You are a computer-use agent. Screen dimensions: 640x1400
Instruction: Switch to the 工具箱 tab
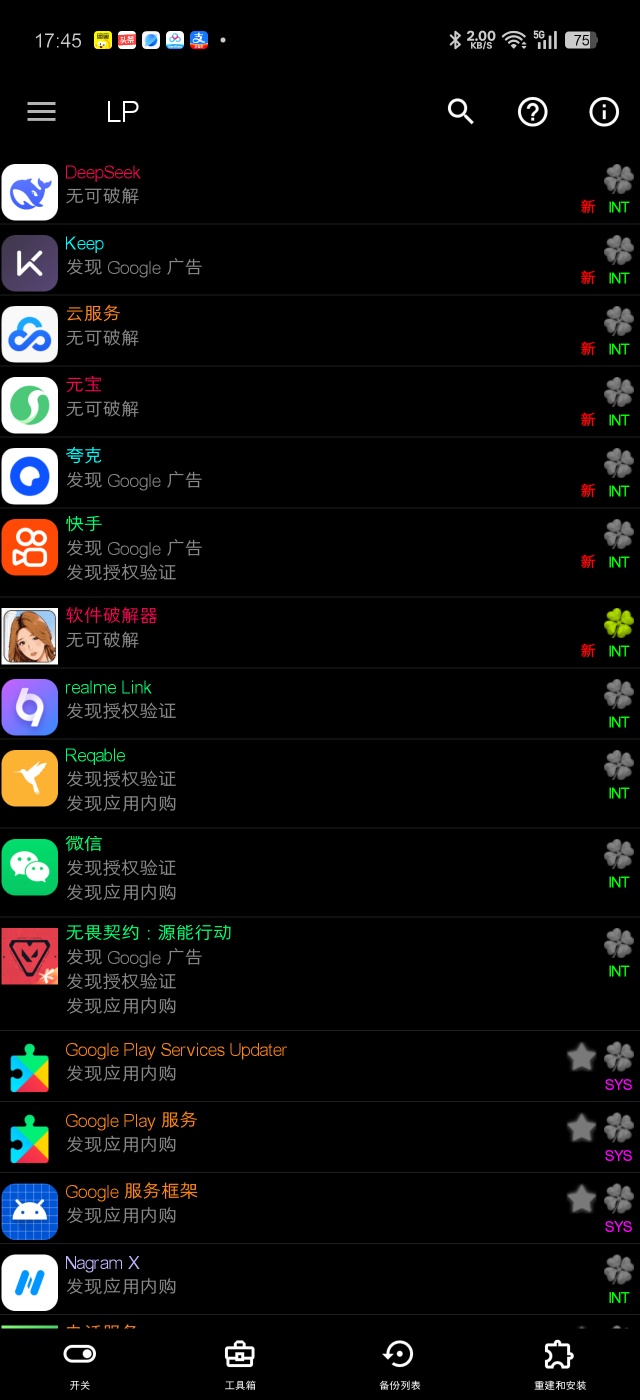[240, 1364]
